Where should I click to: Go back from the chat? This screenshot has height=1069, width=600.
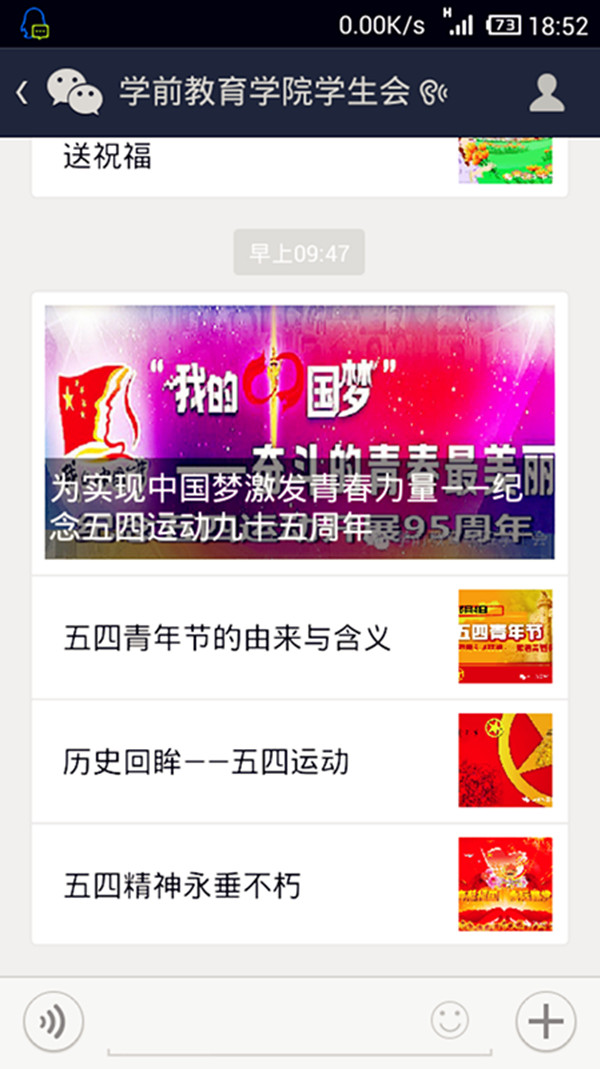tap(23, 93)
